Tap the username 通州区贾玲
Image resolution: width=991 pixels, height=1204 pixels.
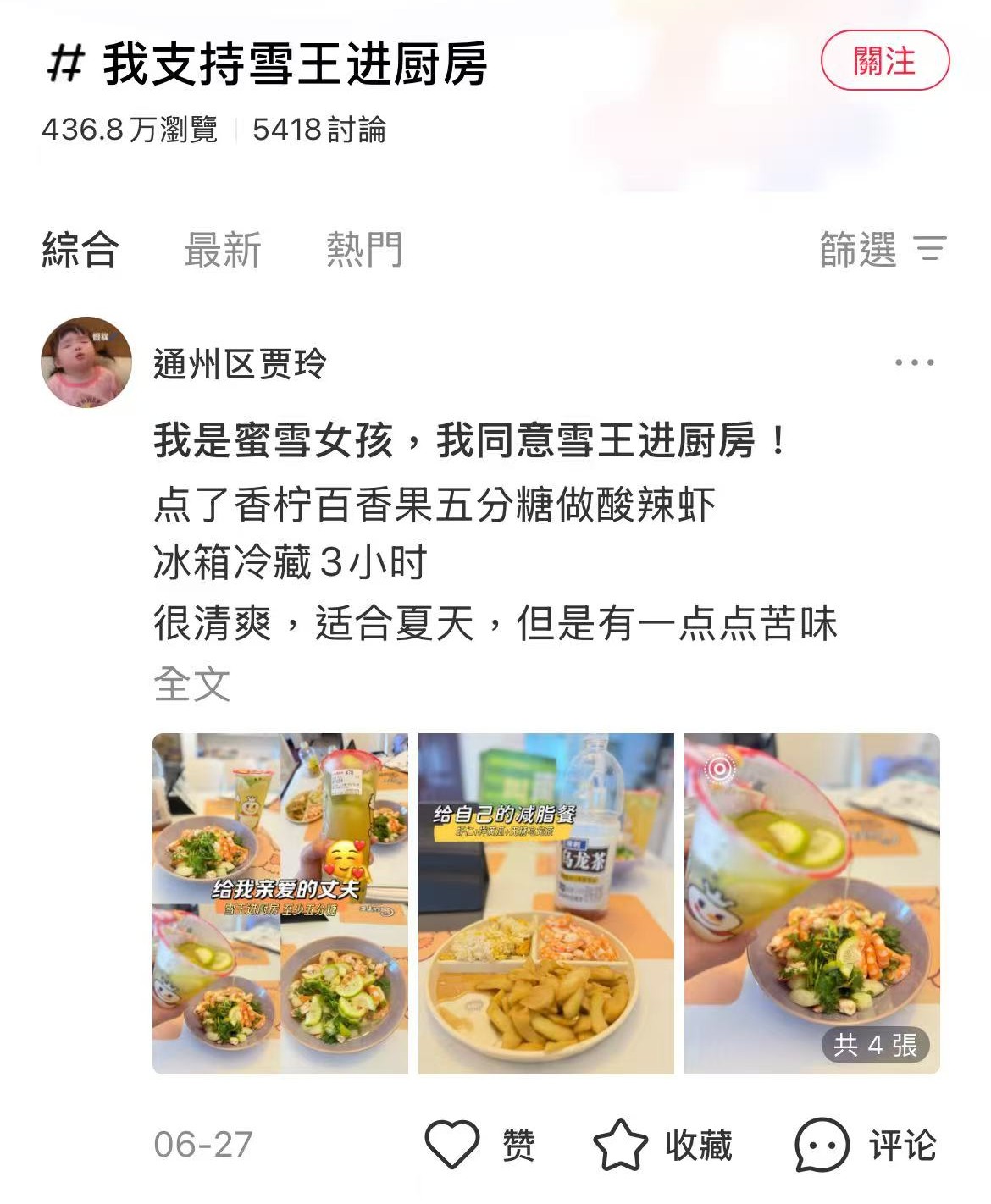click(x=240, y=364)
